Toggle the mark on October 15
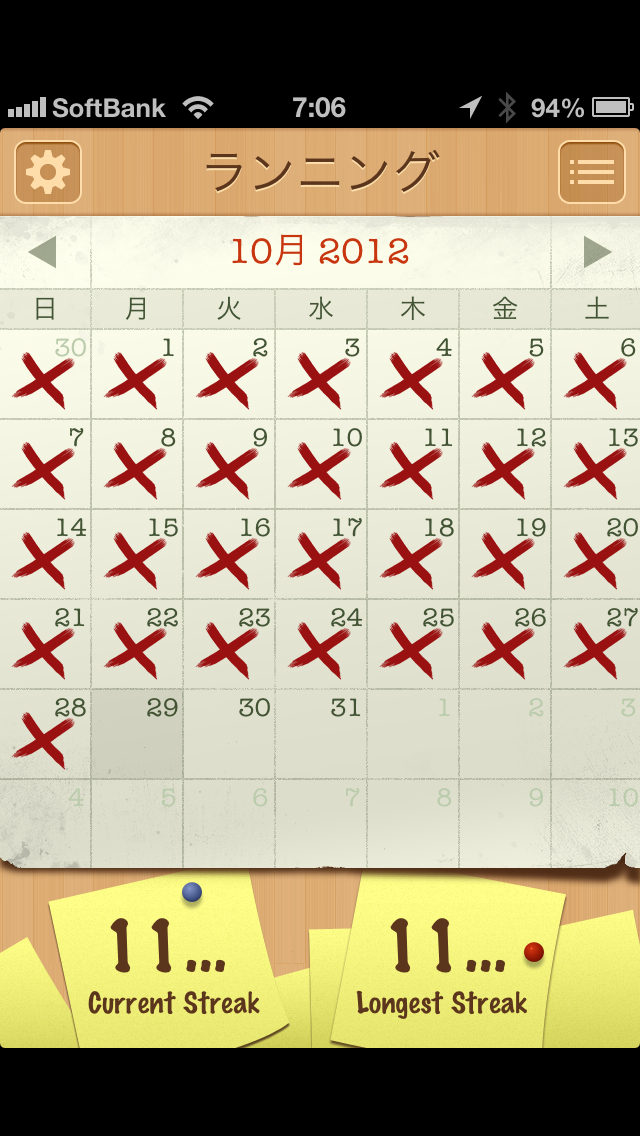The height and width of the screenshot is (1136, 640). (137, 555)
